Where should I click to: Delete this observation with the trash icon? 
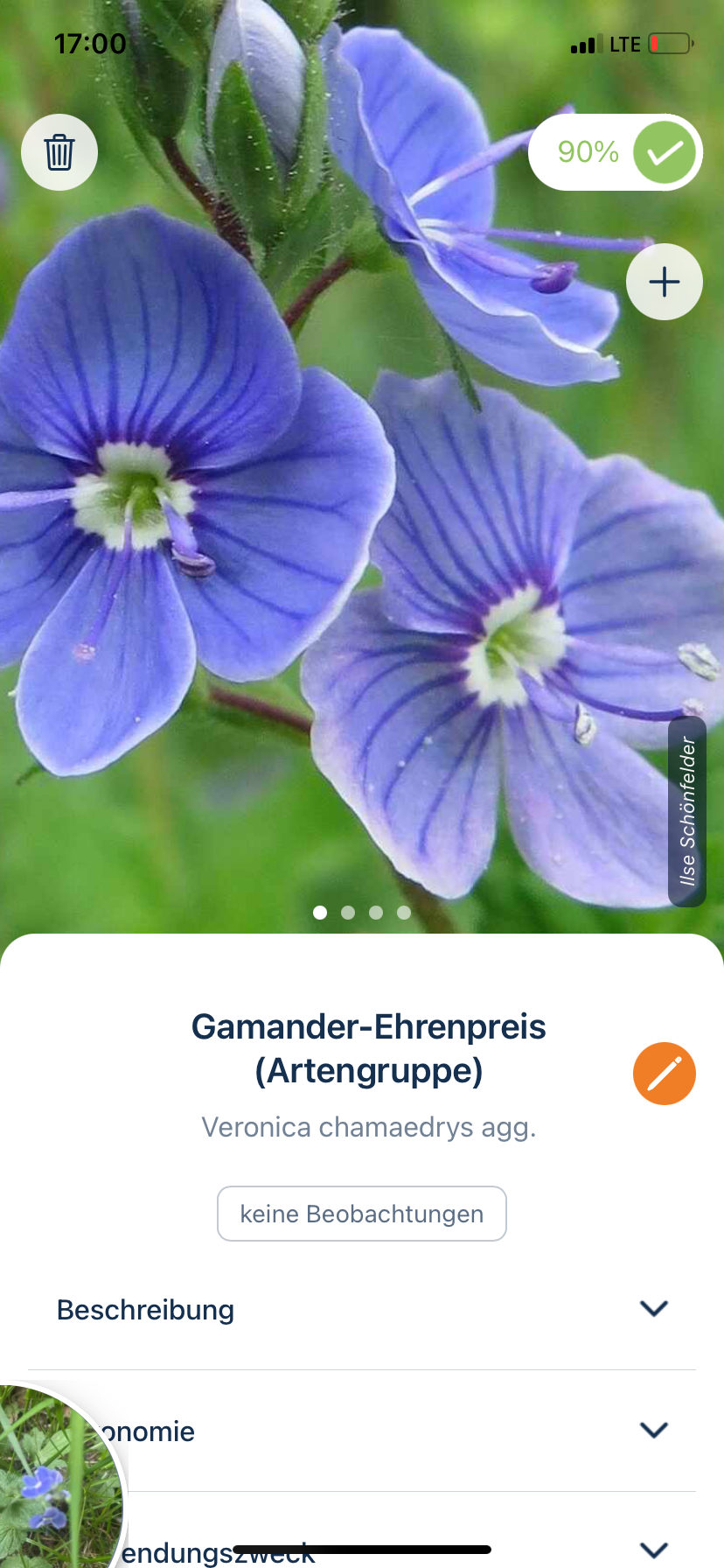pyautogui.click(x=59, y=152)
